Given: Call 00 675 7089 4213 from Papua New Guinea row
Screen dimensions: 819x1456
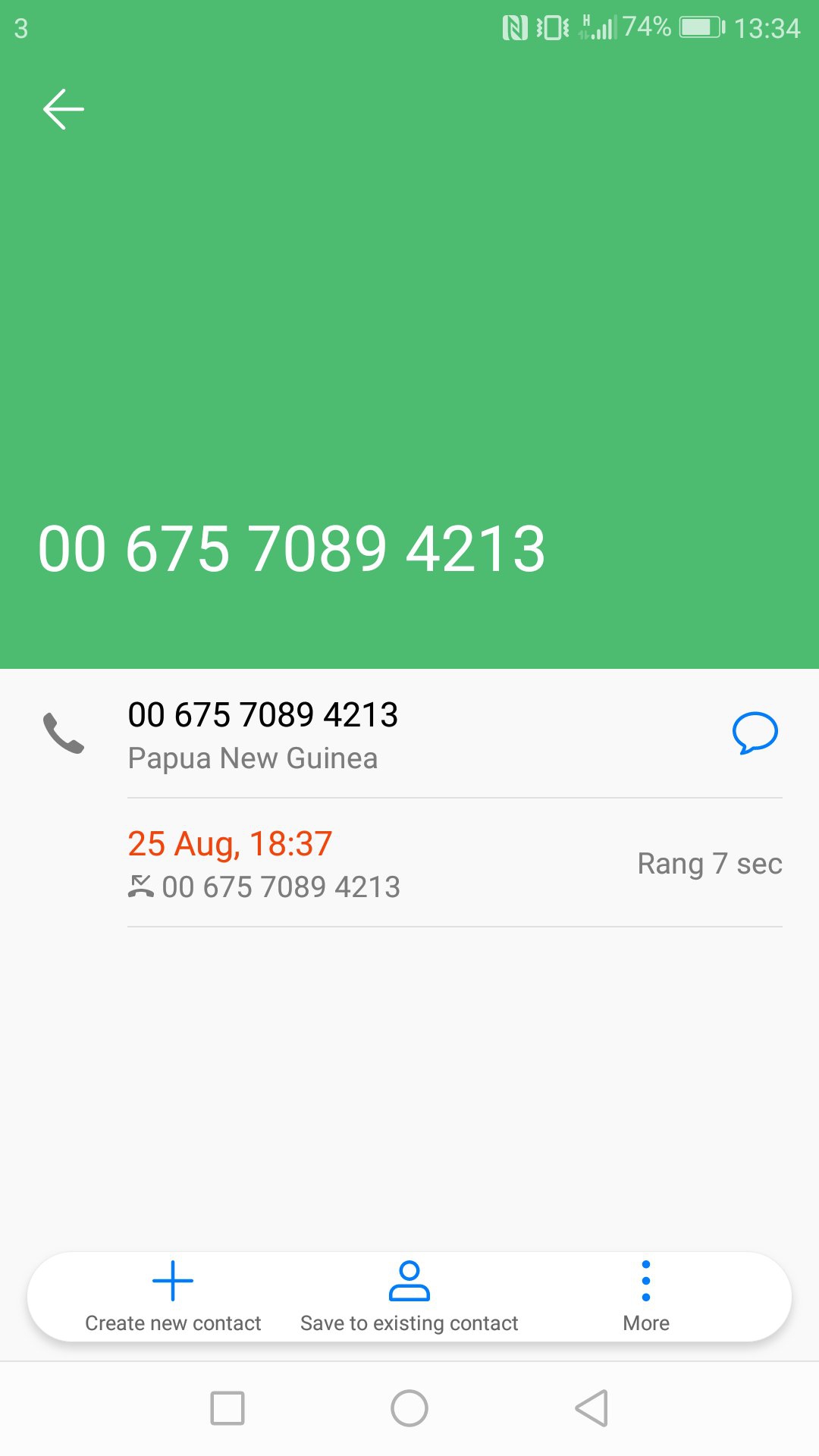Looking at the screenshot, I should pos(262,734).
